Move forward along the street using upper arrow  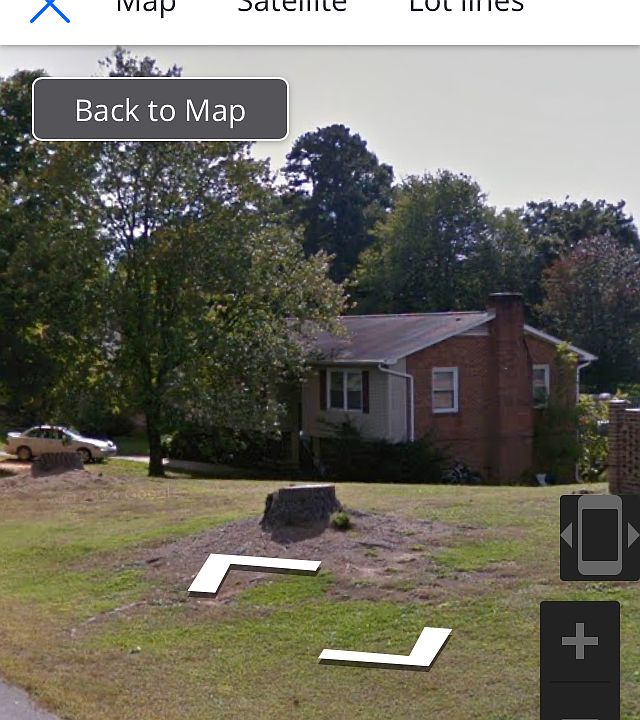[x=253, y=574]
